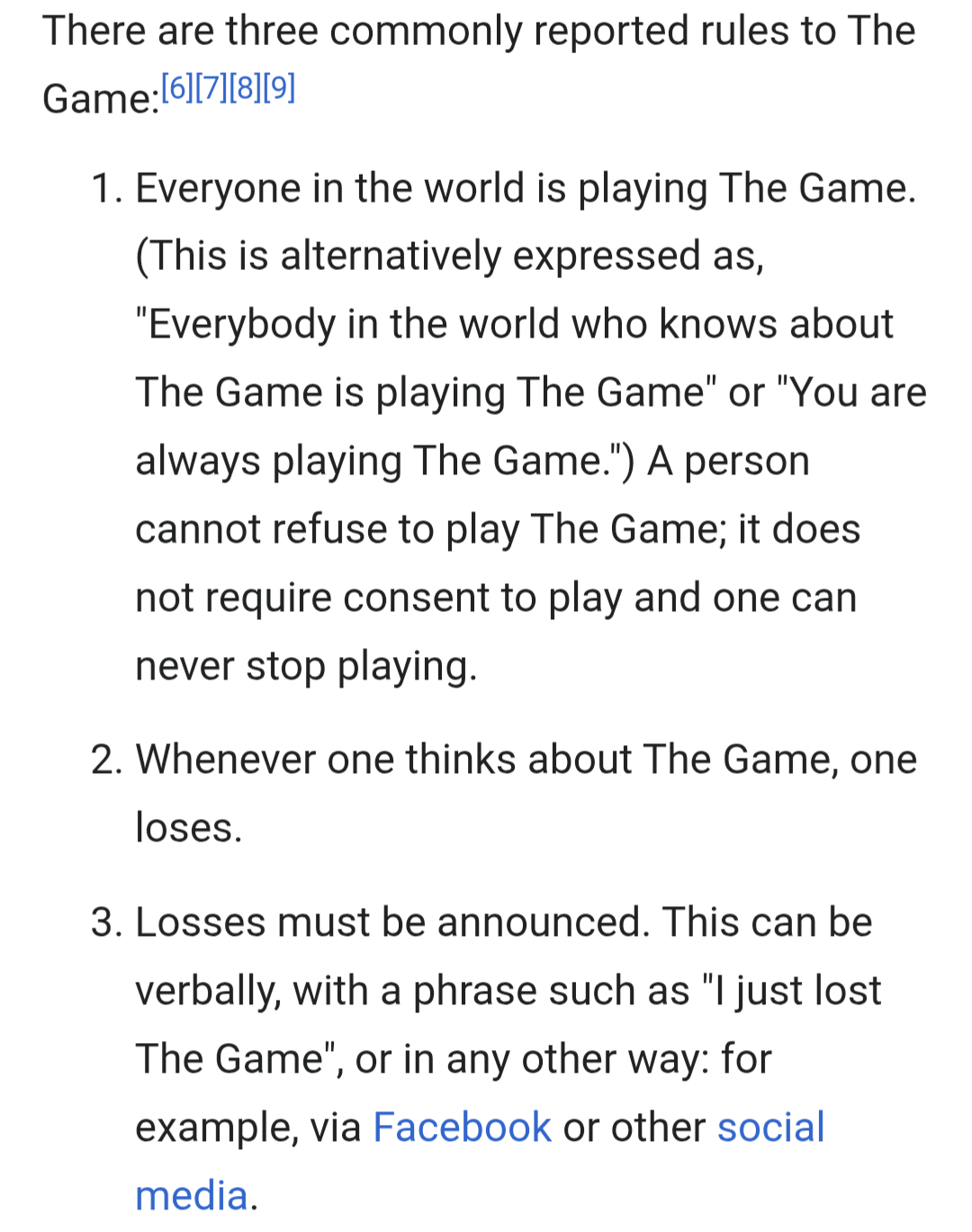Image resolution: width=972 pixels, height=1232 pixels.
Task: Open the social media article link
Action: (x=770, y=1127)
